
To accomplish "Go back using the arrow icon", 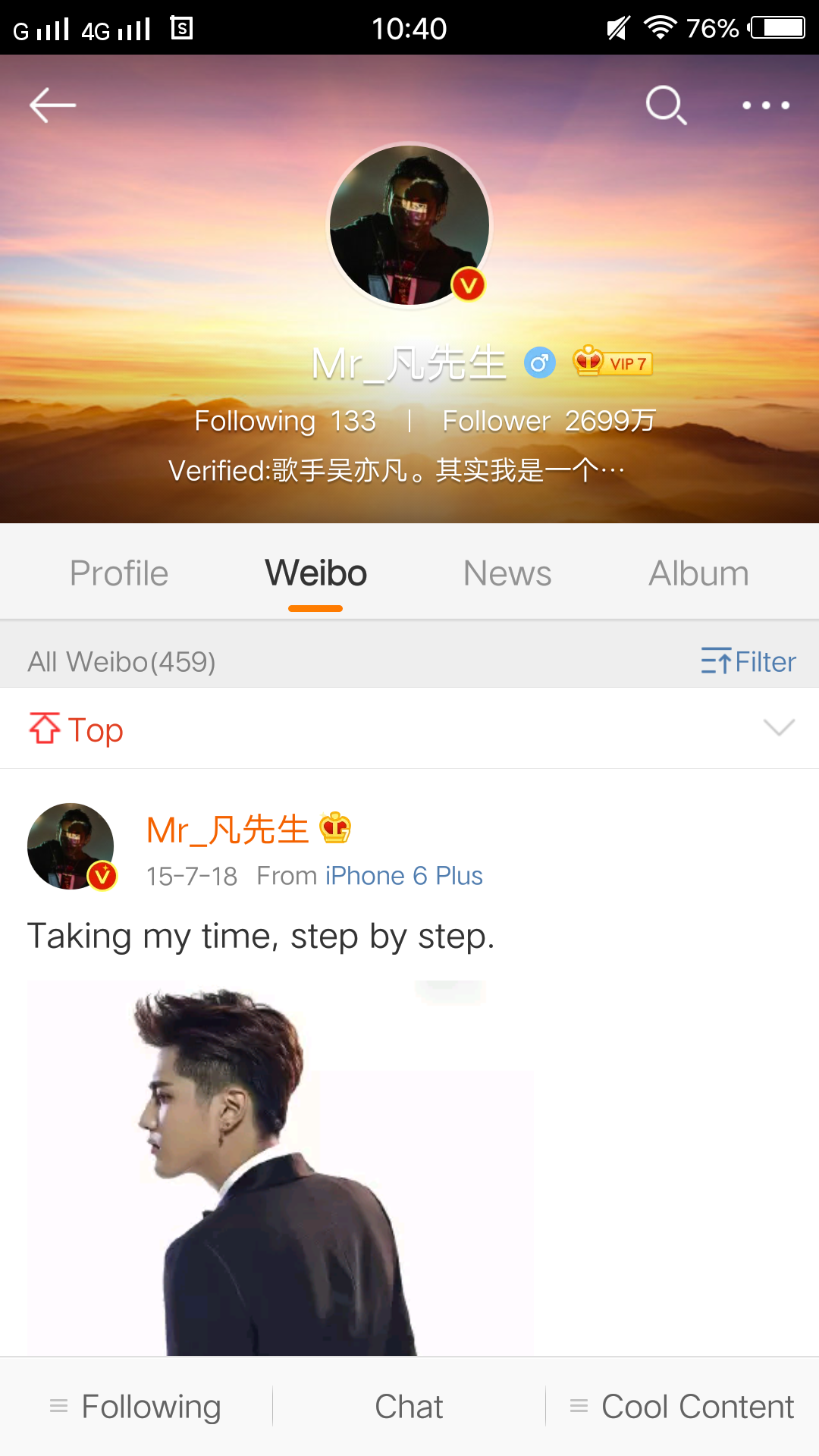I will pyautogui.click(x=52, y=105).
